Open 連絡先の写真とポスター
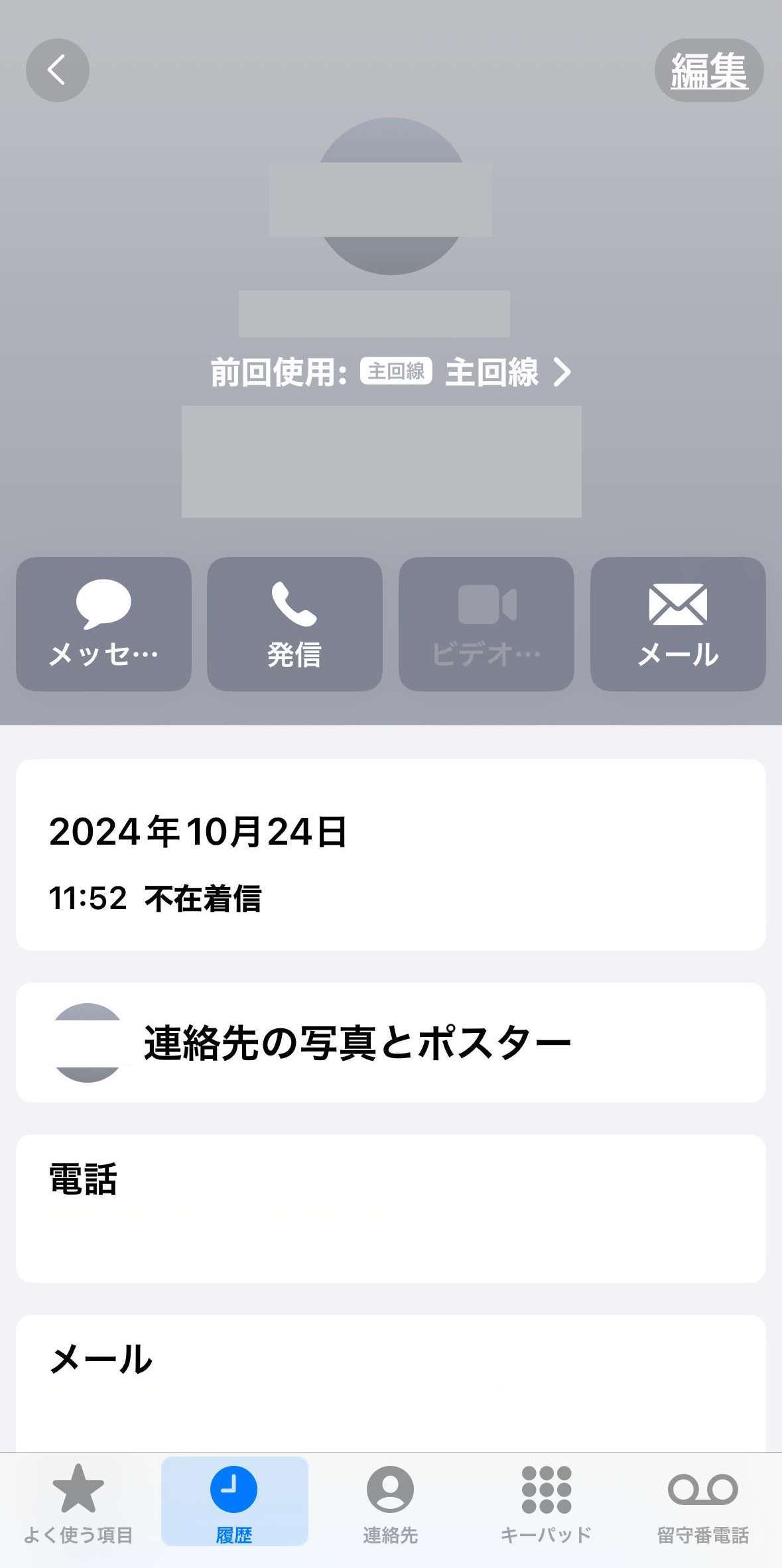The image size is (782, 1568). pos(391,1043)
